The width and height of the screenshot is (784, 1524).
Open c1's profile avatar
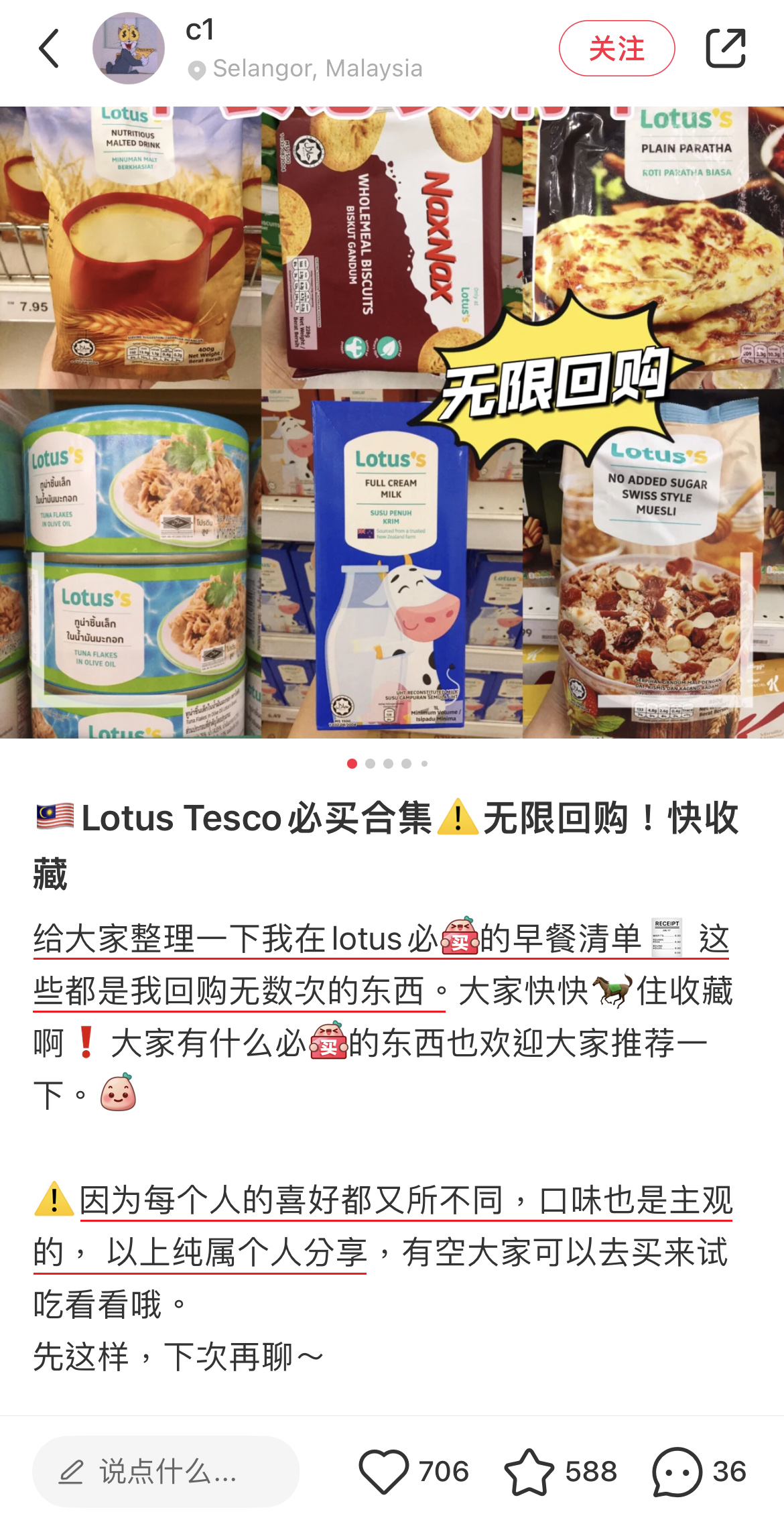pyautogui.click(x=129, y=48)
